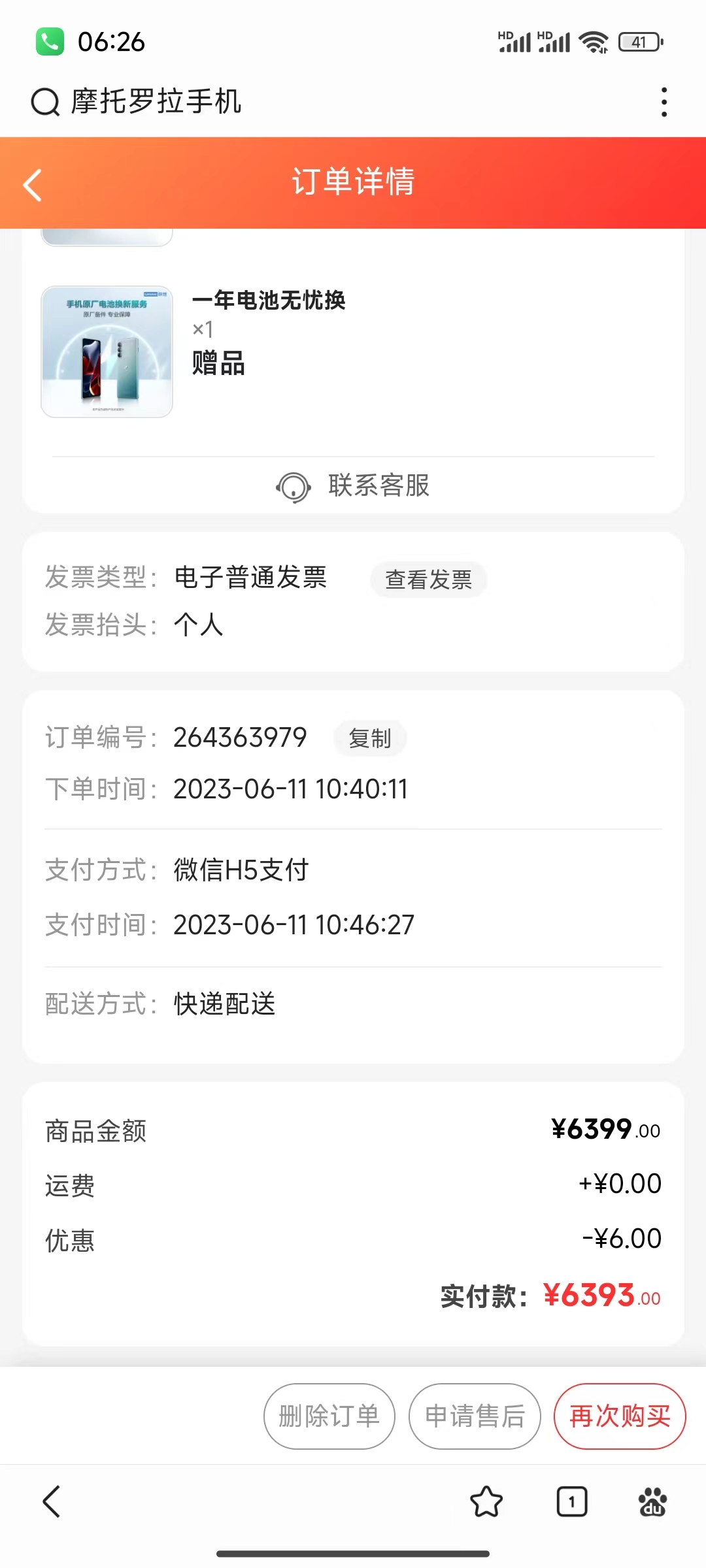The height and width of the screenshot is (1568, 706).
Task: View the invoice with 查看发票
Action: tap(428, 580)
